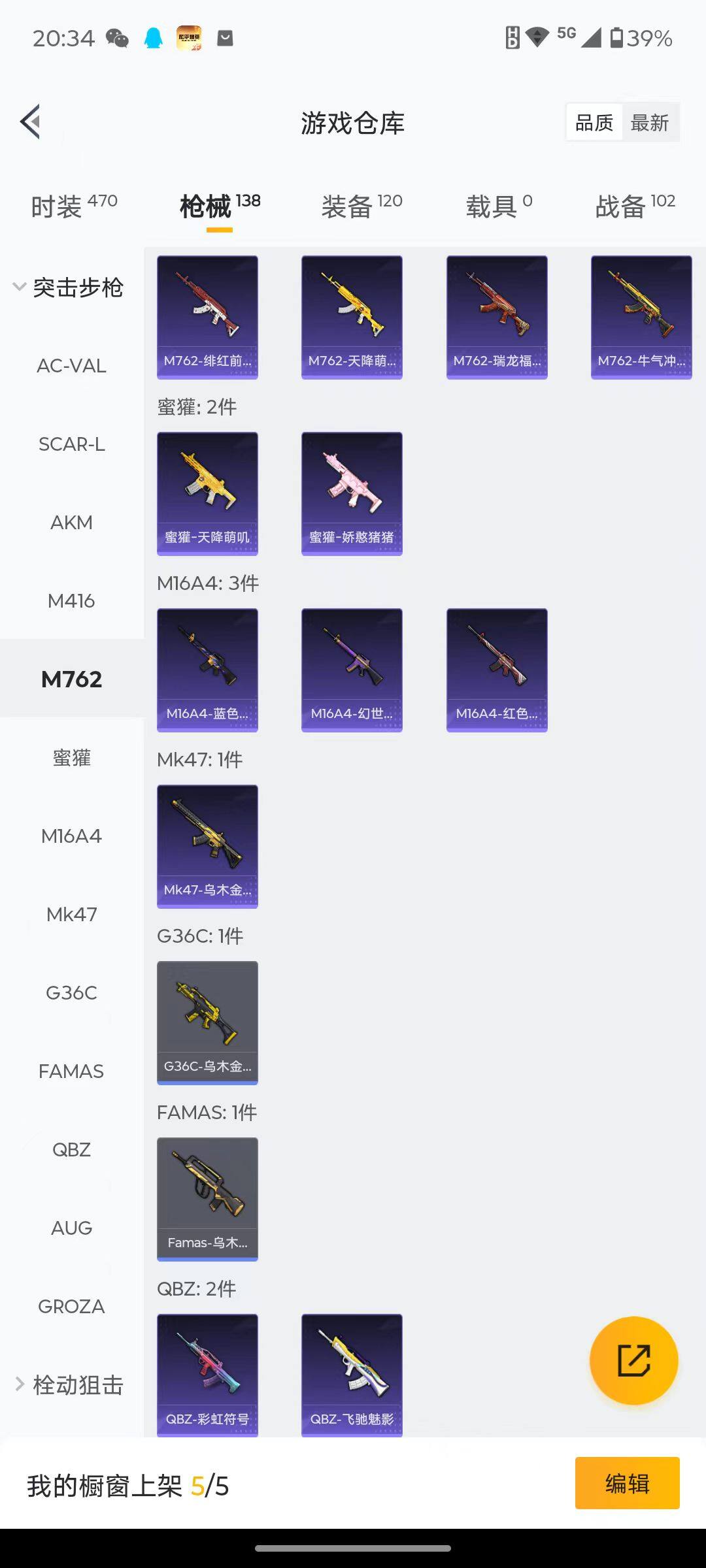This screenshot has height=1568, width=706.
Task: Open the 战备 tab
Action: tap(634, 206)
